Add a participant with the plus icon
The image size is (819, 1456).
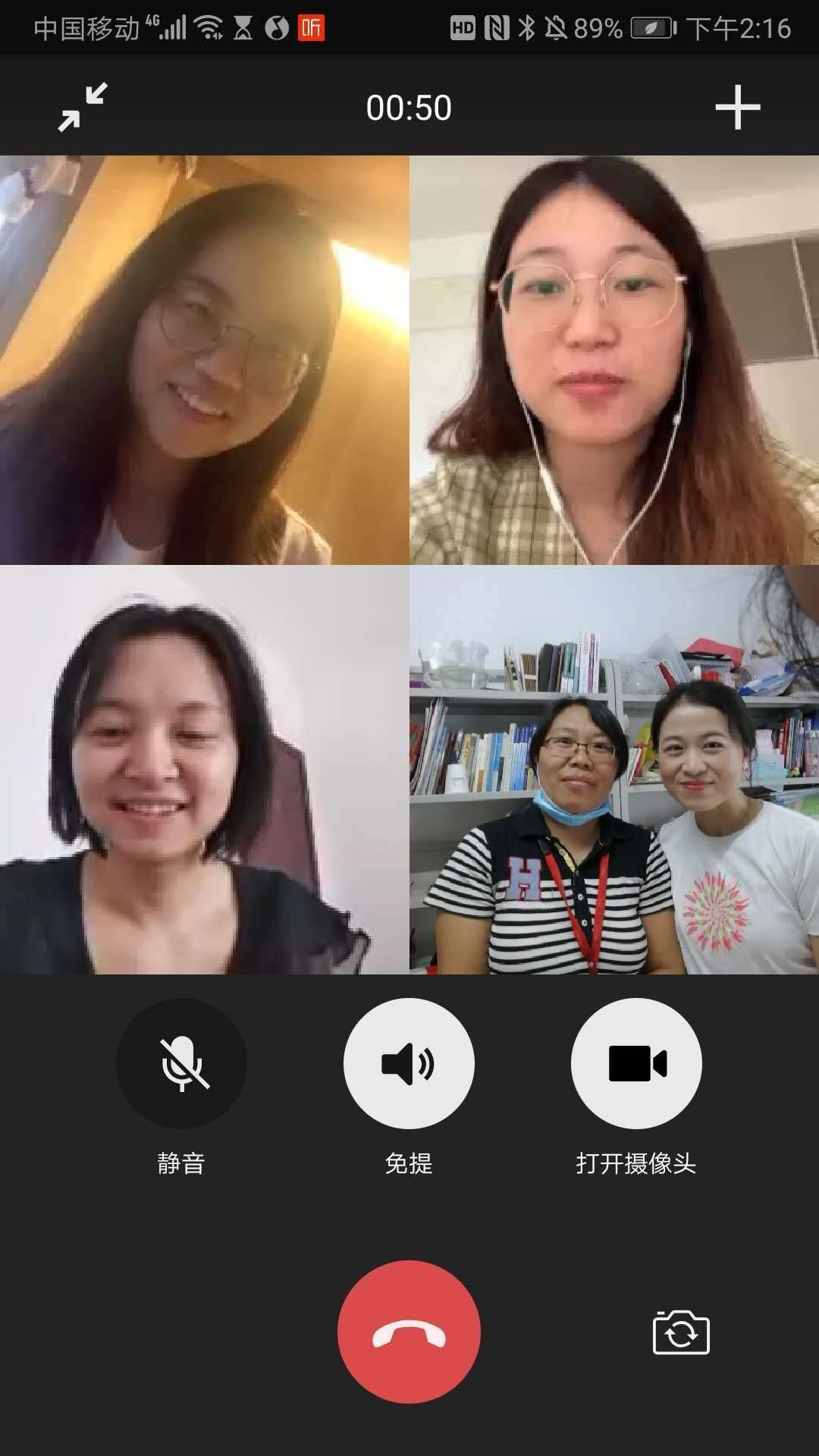click(737, 107)
